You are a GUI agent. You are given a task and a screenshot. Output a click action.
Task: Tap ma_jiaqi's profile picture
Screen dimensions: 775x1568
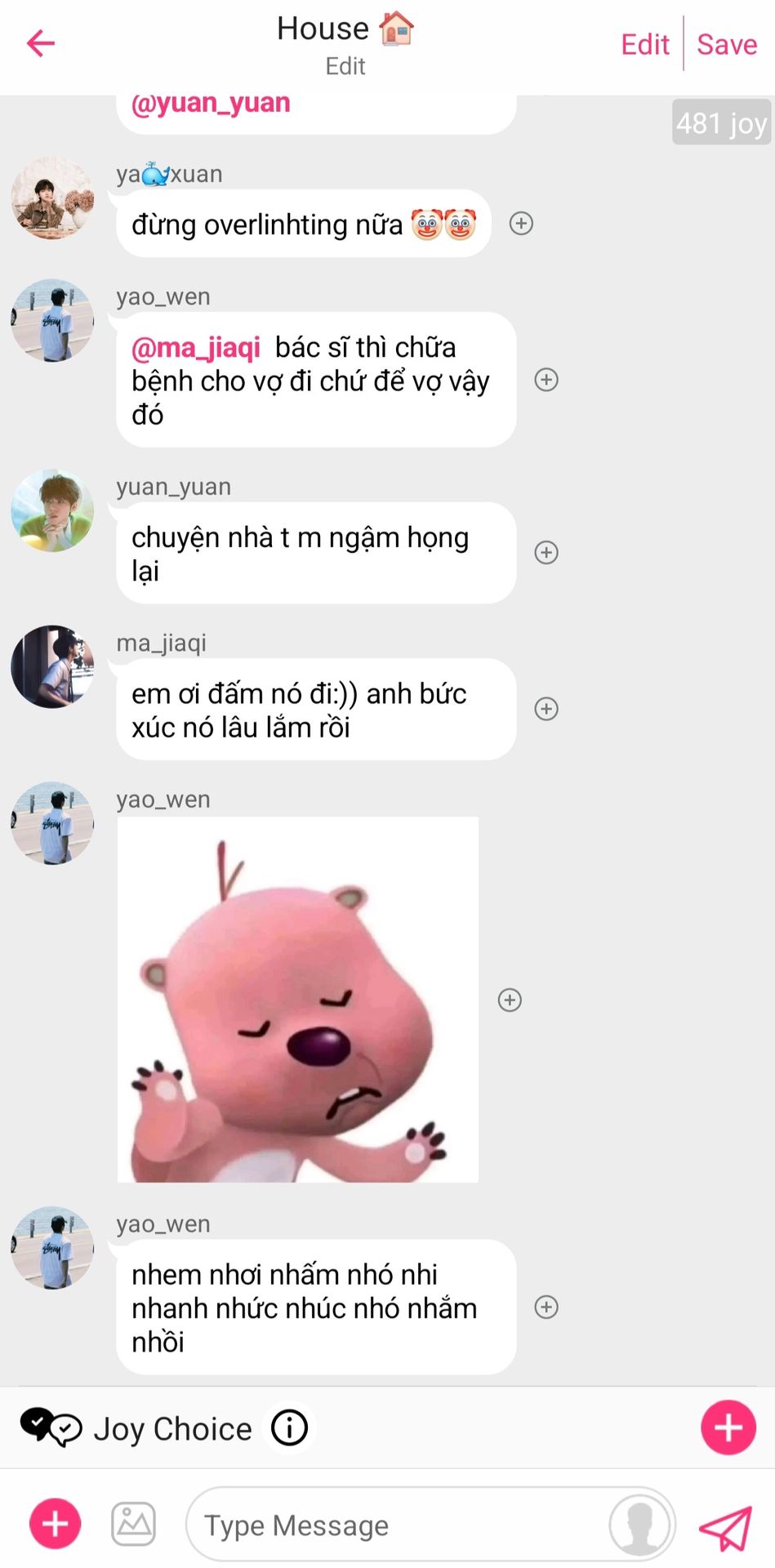coord(52,666)
